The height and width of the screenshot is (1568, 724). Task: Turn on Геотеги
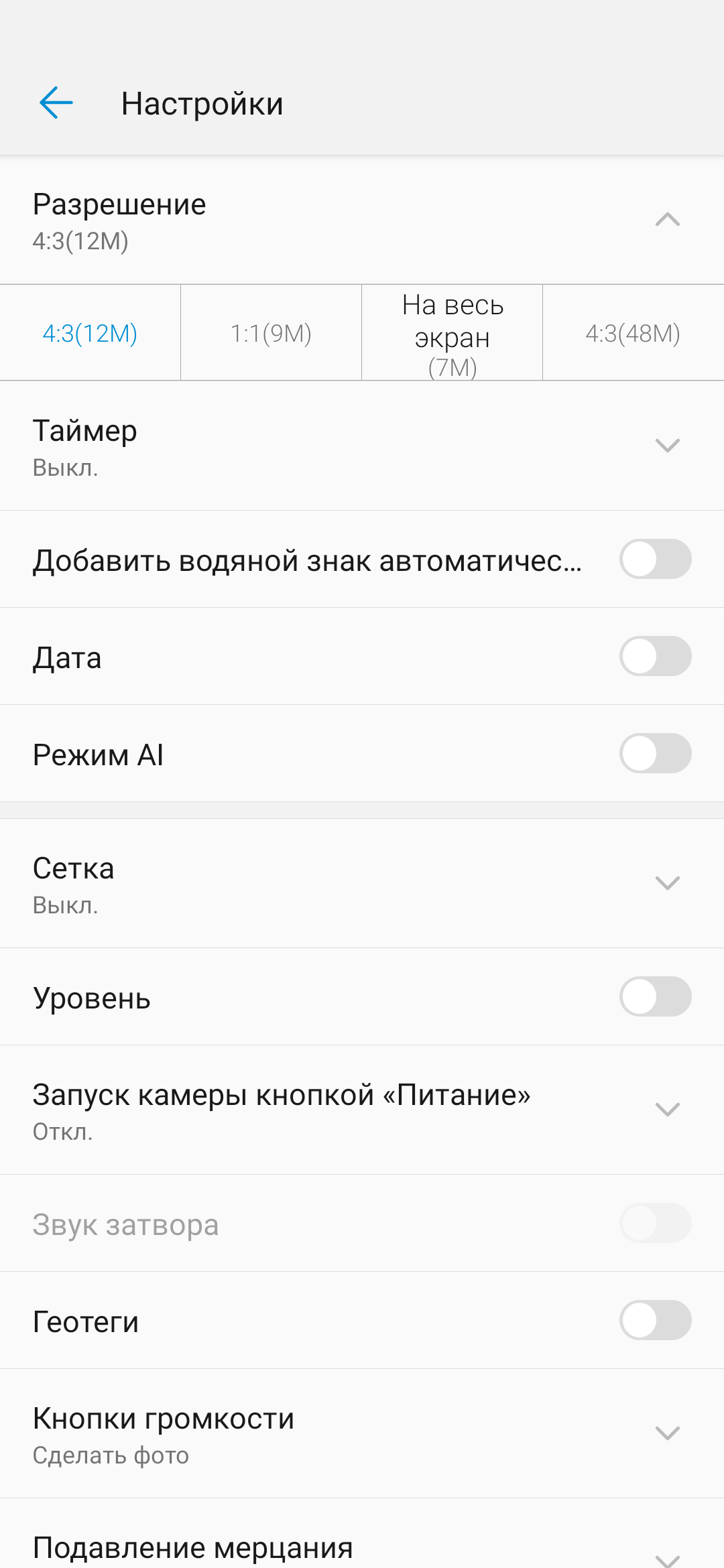pyautogui.click(x=655, y=1320)
